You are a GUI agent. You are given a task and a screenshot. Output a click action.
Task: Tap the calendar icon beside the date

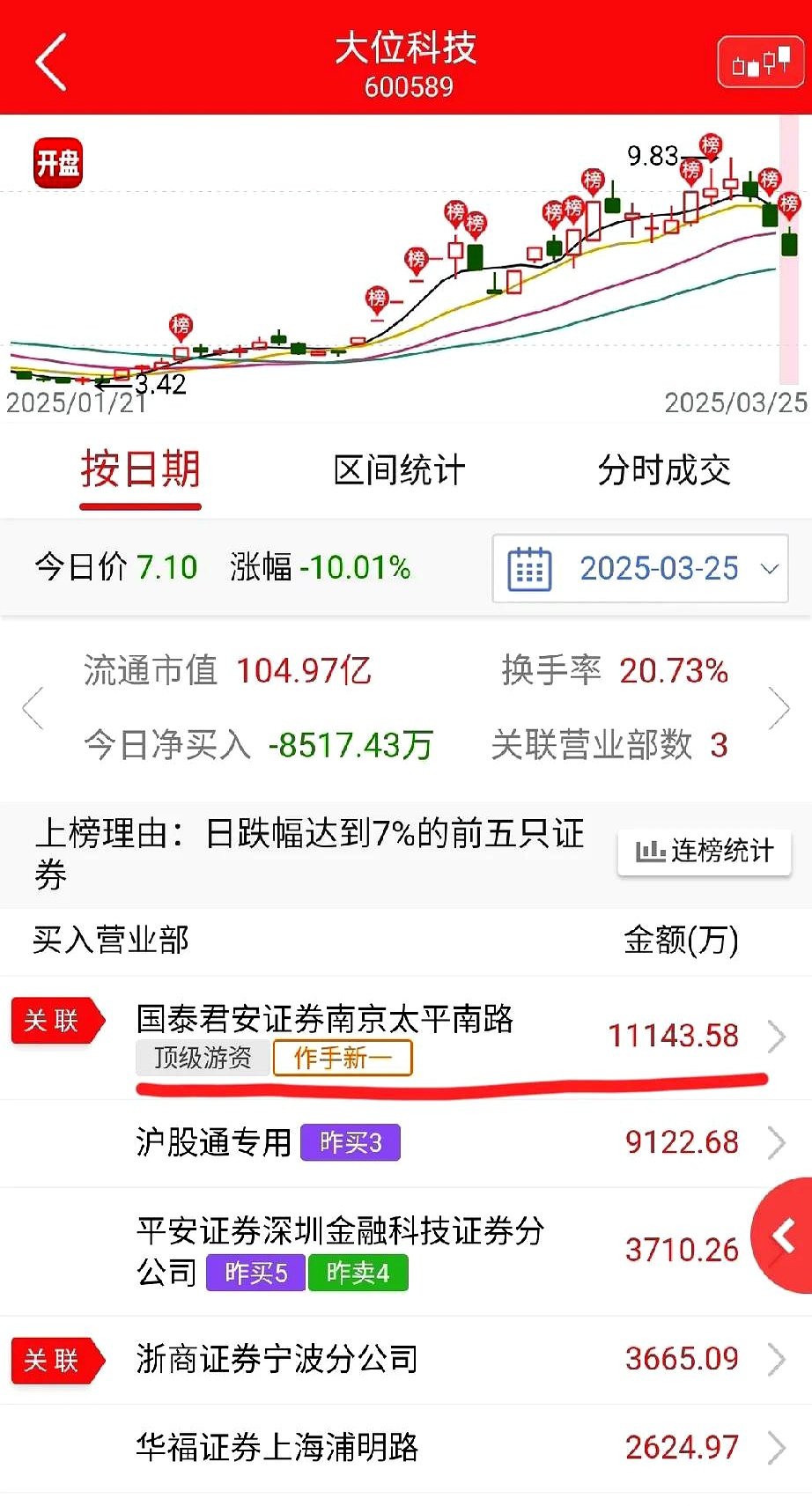point(527,569)
